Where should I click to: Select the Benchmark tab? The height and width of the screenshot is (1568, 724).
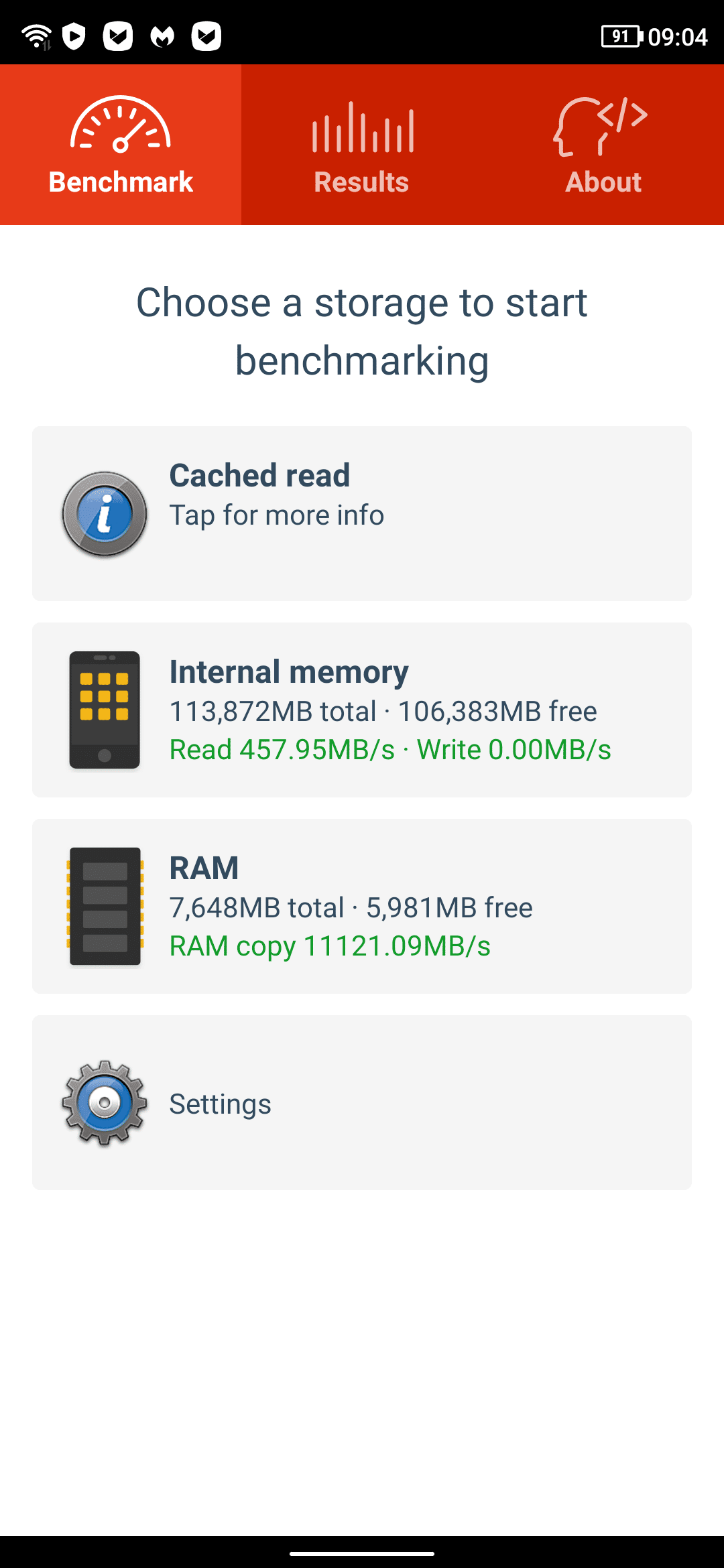coord(121,145)
